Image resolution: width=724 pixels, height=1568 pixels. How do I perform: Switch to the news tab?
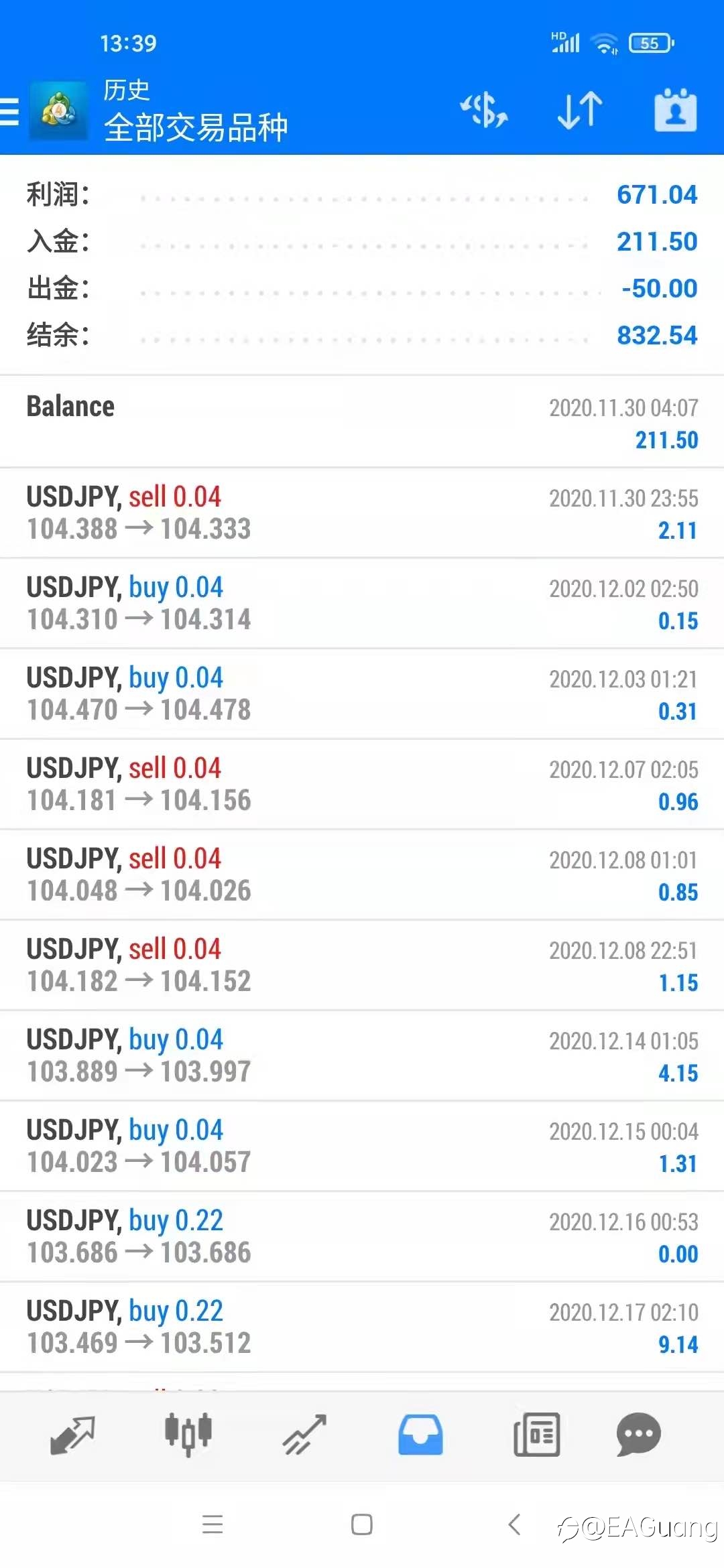(536, 1435)
